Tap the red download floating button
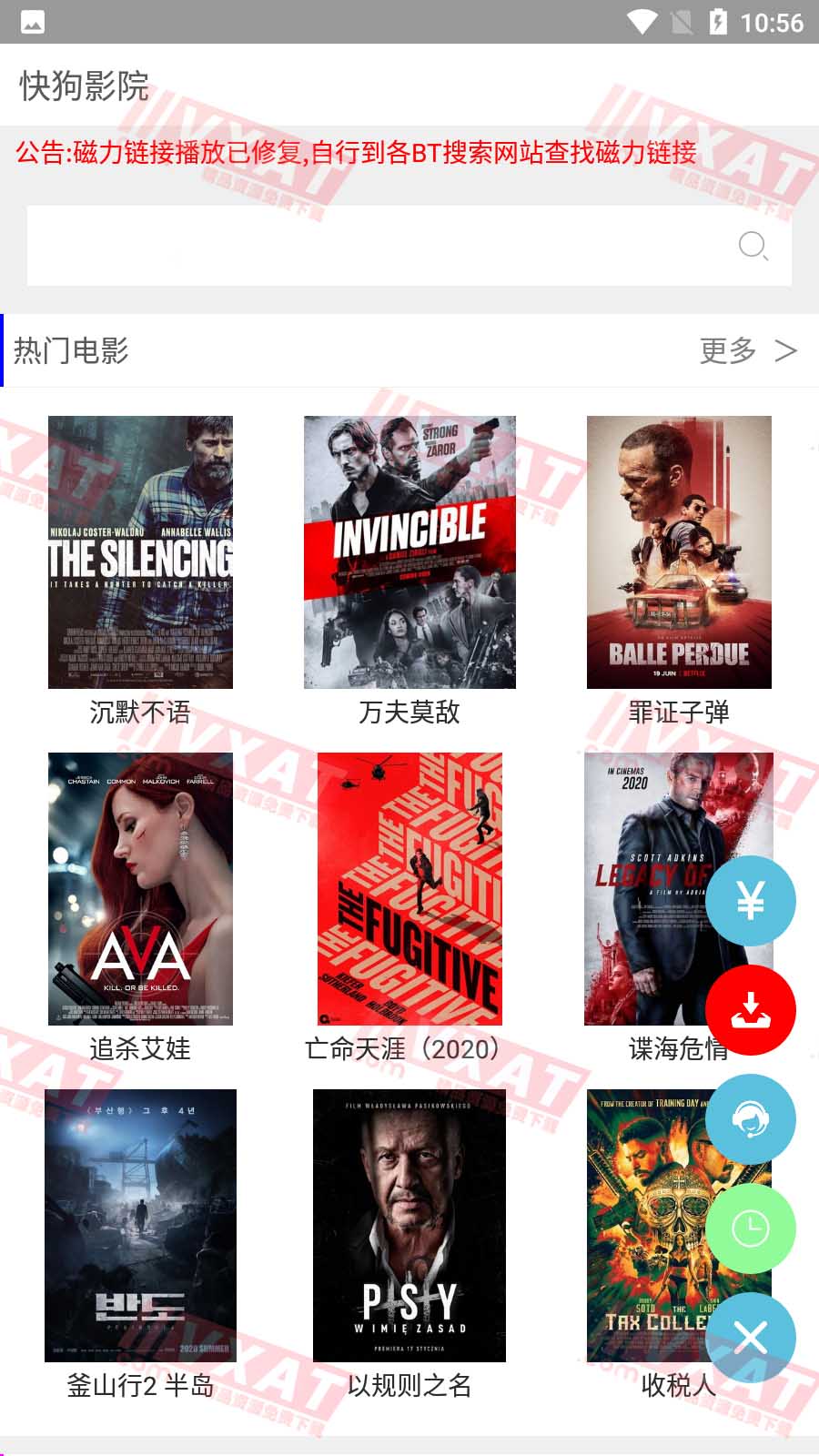 pos(750,1010)
